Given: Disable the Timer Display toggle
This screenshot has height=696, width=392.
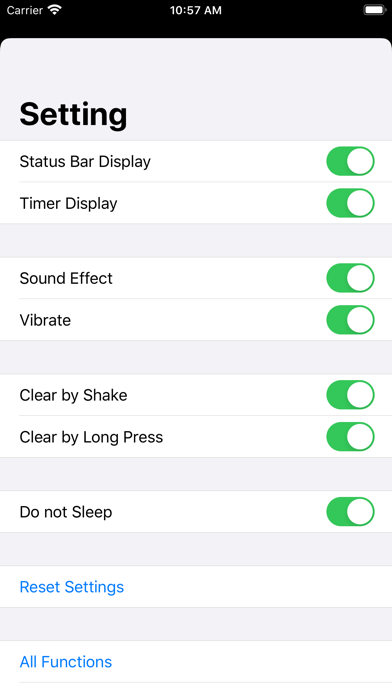Looking at the screenshot, I should click(350, 203).
